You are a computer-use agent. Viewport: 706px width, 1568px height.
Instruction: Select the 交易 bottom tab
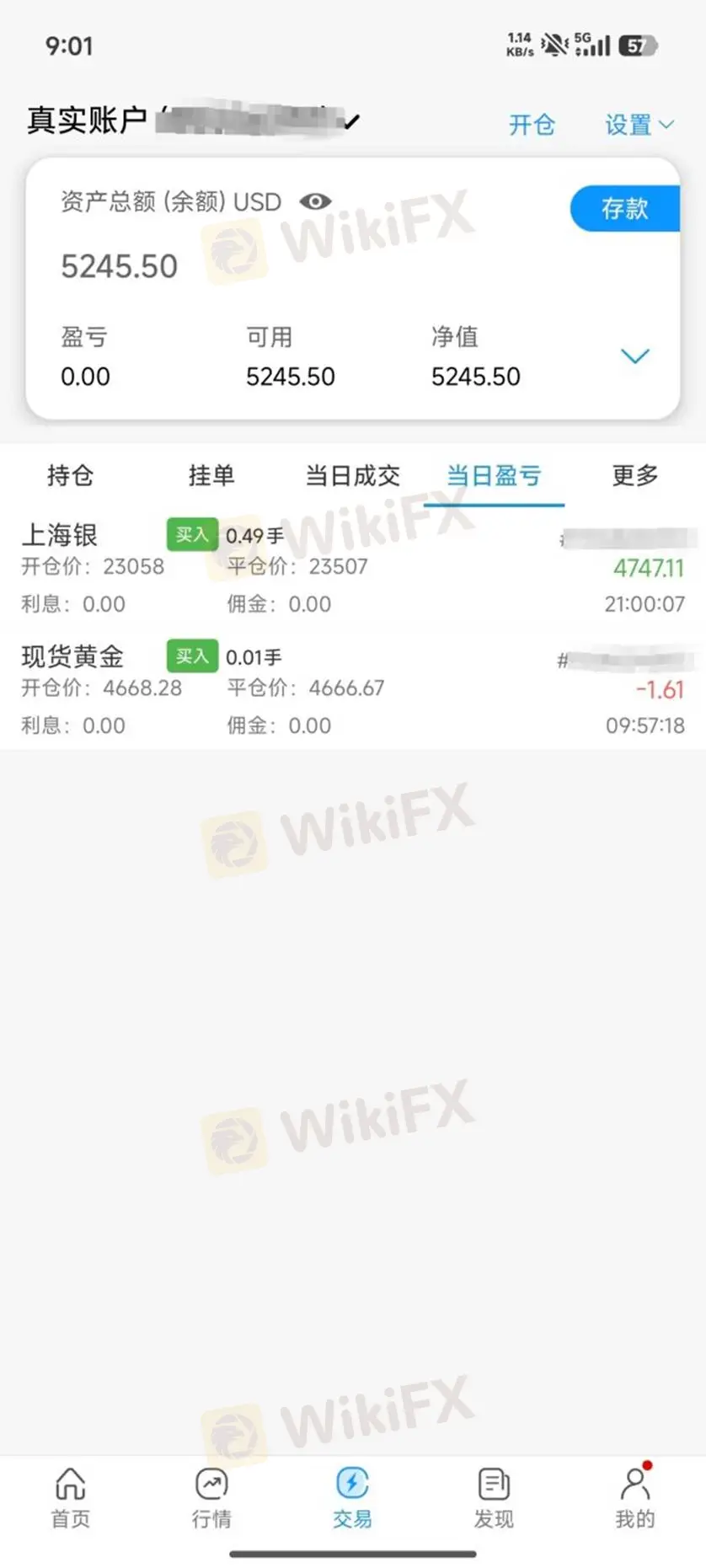pyautogui.click(x=352, y=1498)
